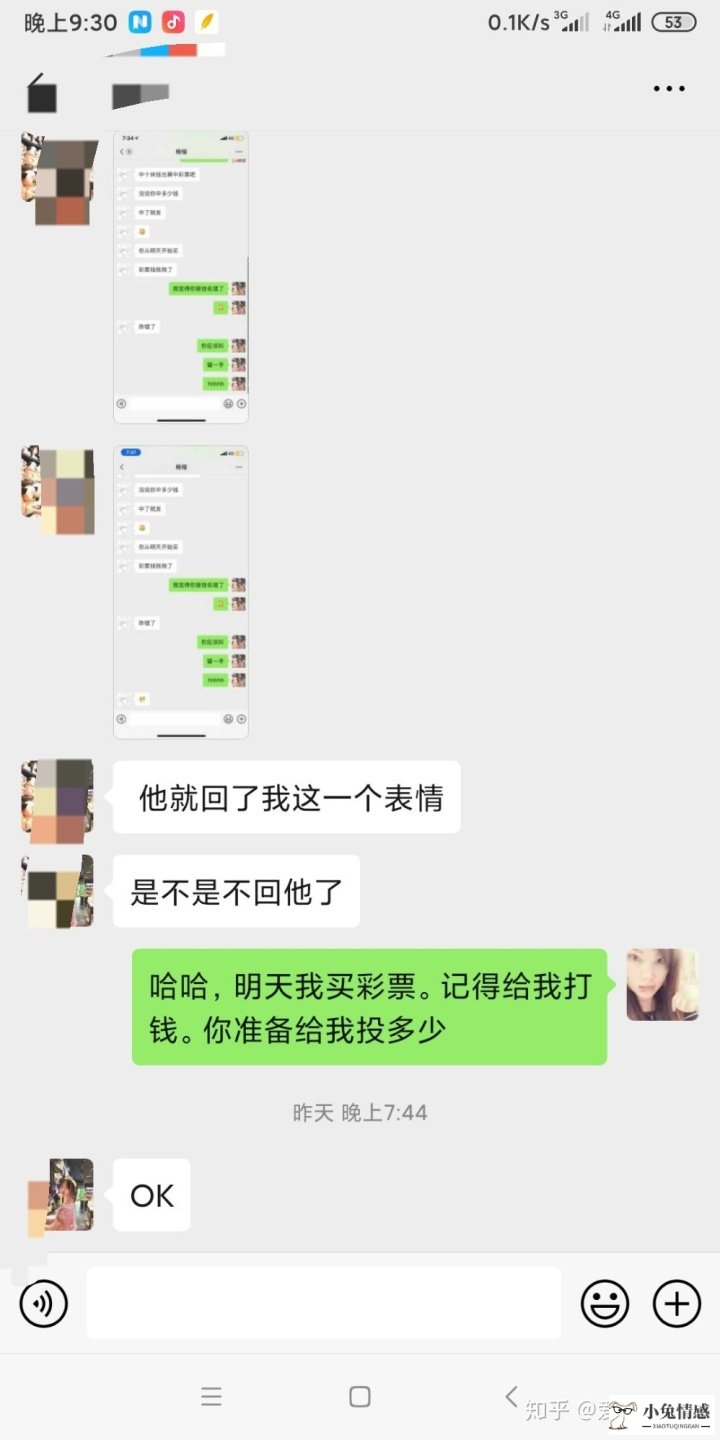This screenshot has width=720, height=1440.
Task: Tap the avatar next to 他就回了我这一个表情
Action: pyautogui.click(x=58, y=797)
